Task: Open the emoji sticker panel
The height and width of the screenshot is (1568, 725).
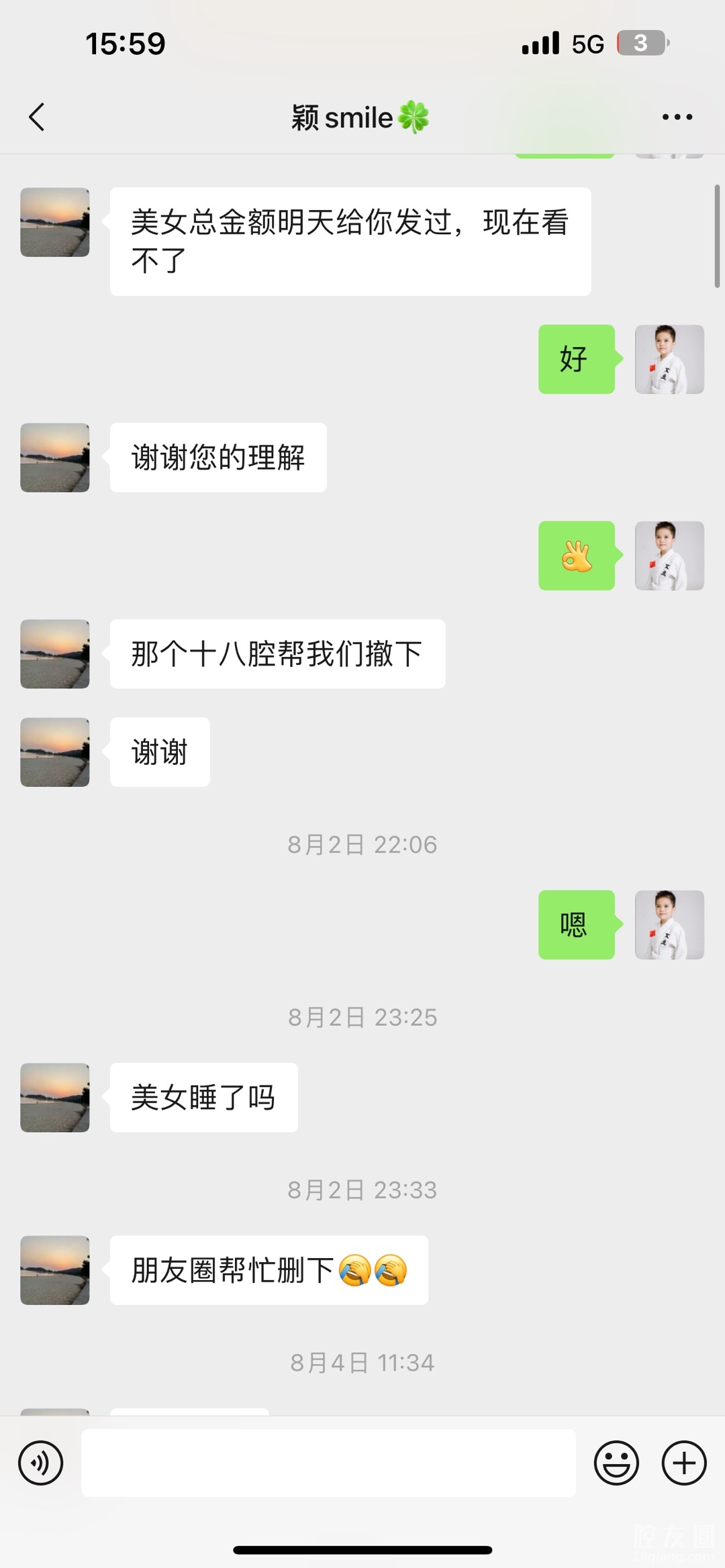Action: click(x=616, y=1463)
